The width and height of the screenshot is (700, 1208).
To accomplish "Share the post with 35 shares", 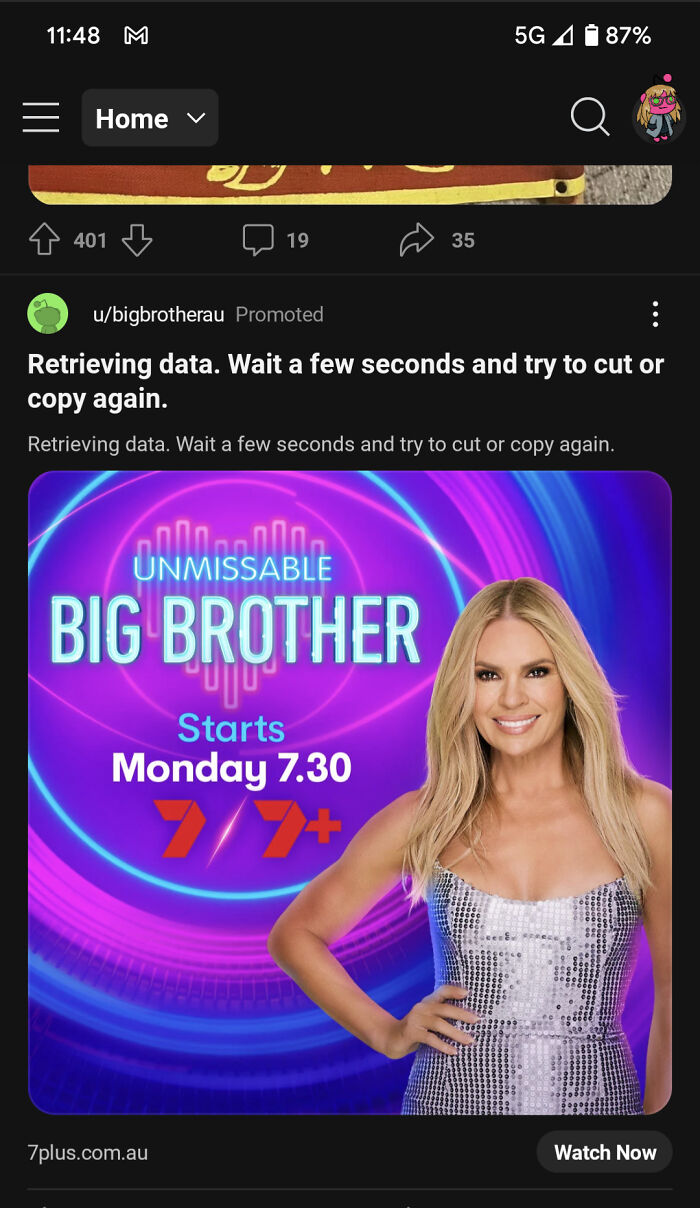I will pyautogui.click(x=435, y=240).
